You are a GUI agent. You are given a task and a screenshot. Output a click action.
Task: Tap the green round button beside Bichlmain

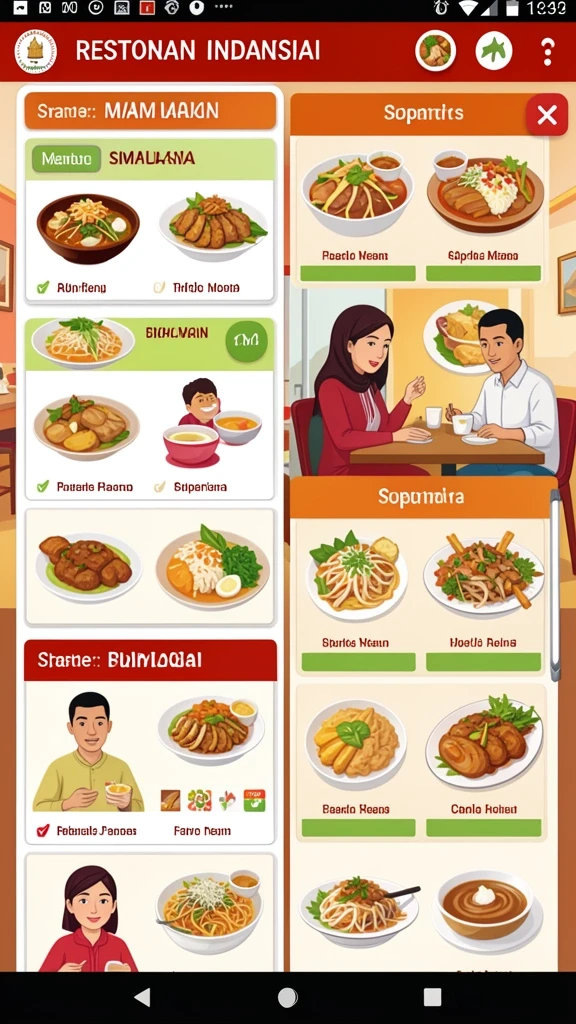pyautogui.click(x=246, y=341)
